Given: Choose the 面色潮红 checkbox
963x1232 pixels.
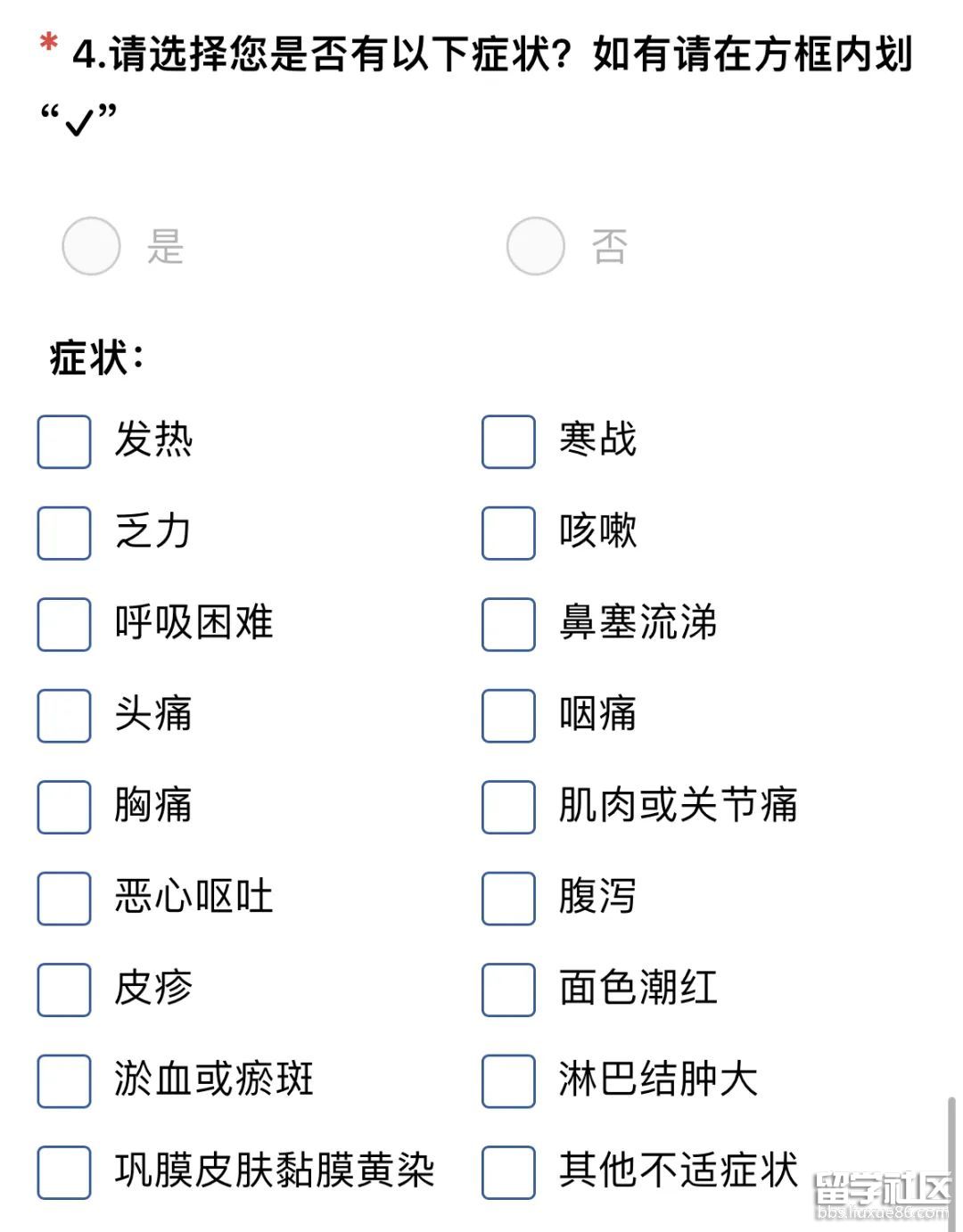Looking at the screenshot, I should coord(508,990).
